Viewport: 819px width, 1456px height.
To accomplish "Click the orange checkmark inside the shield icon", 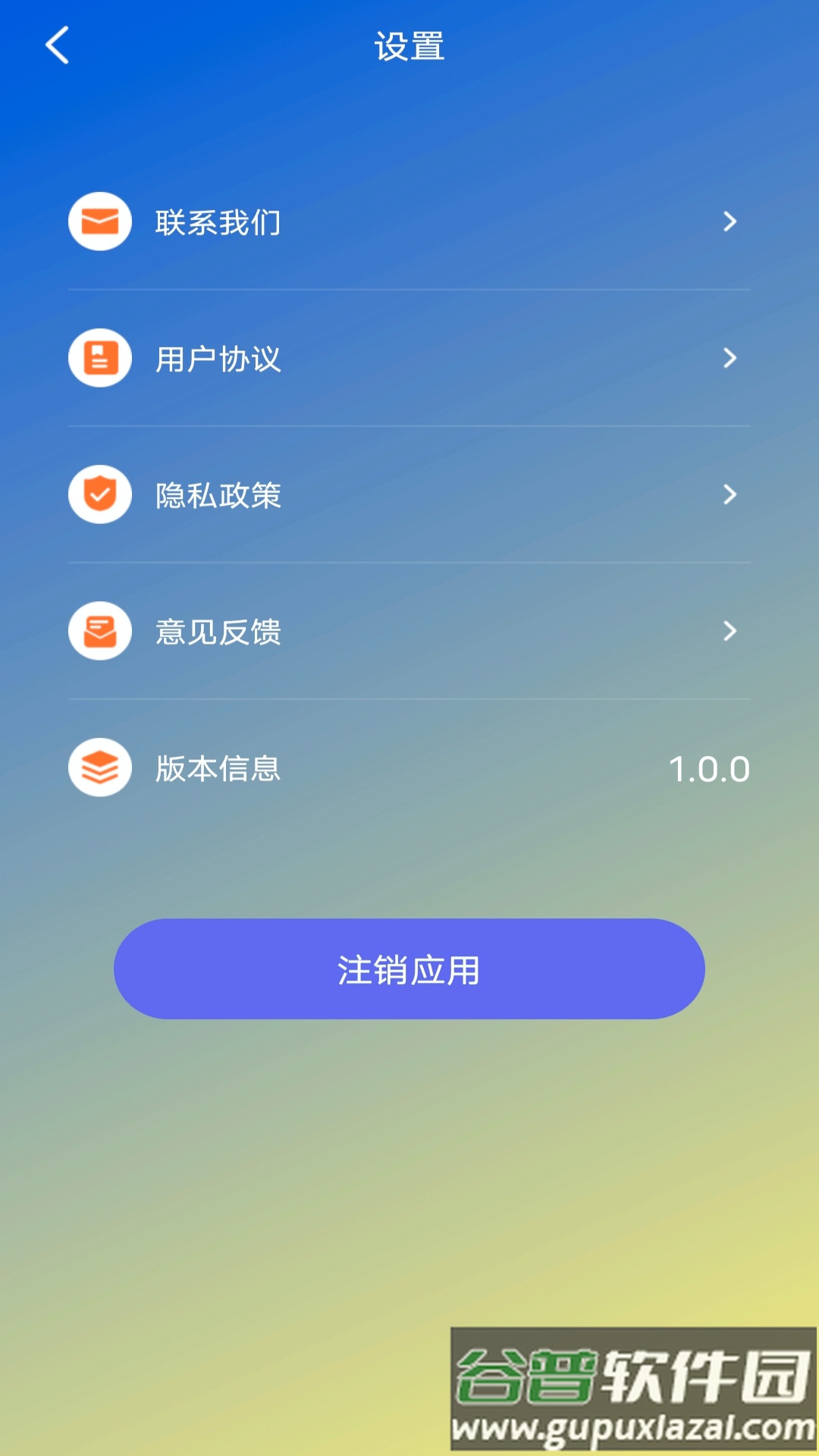I will (x=100, y=495).
